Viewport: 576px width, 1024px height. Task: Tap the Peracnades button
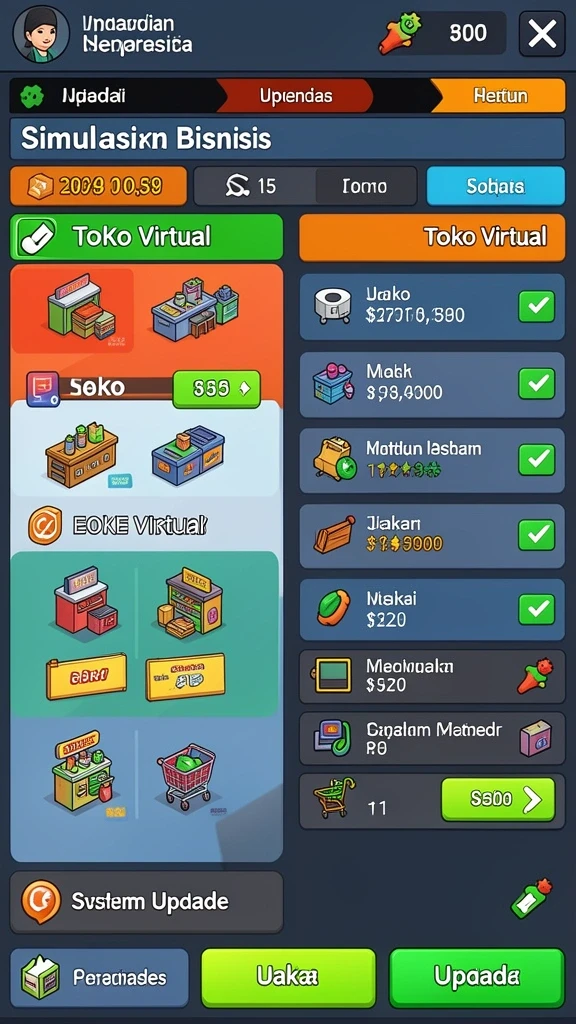[99, 978]
